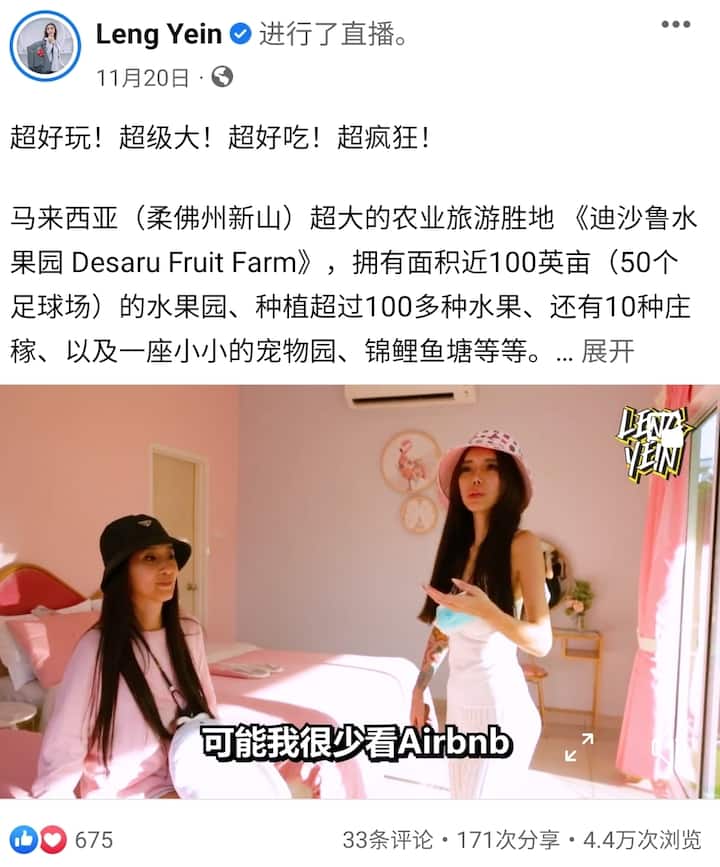Open the Leng Yein profile name link
720x867 pixels.
click(x=158, y=34)
